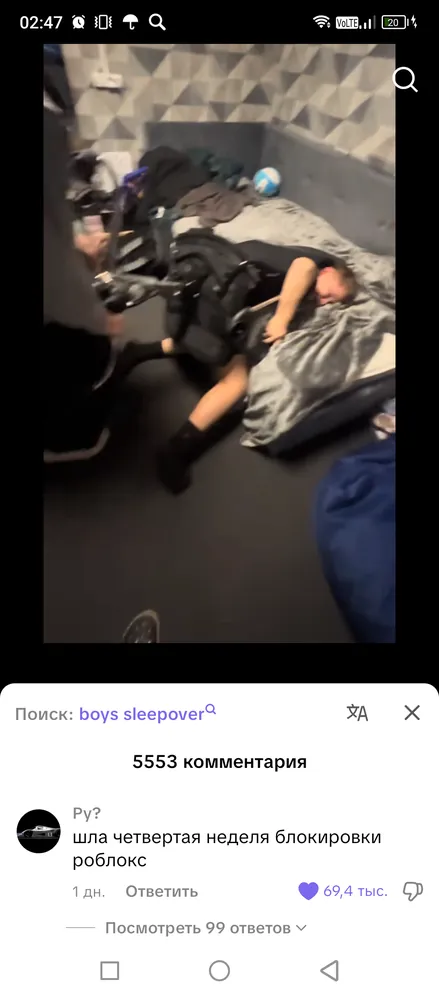Go back with the system back button
The width and height of the screenshot is (439, 1000).
[329, 970]
